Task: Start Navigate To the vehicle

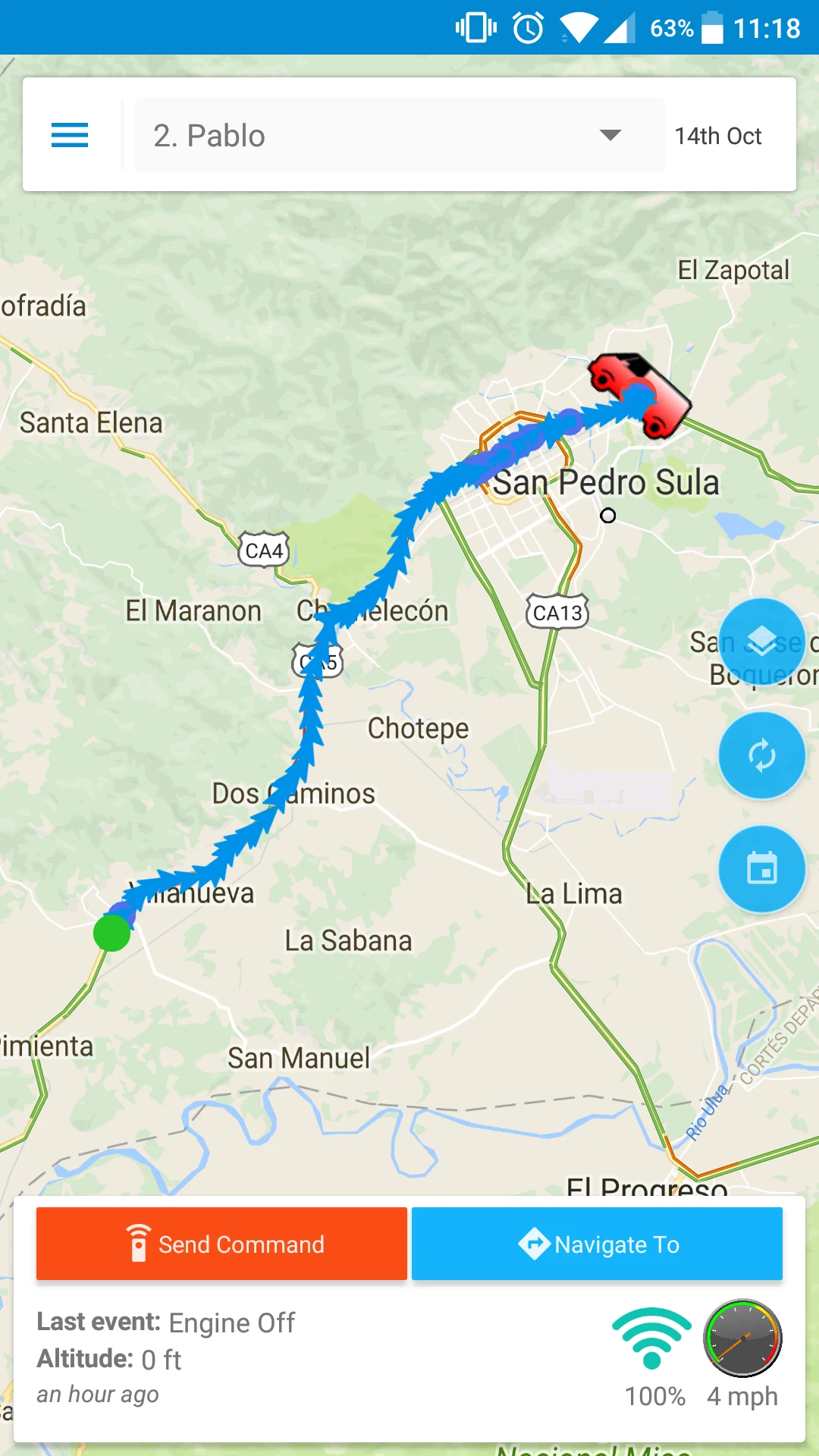Action: (597, 1244)
